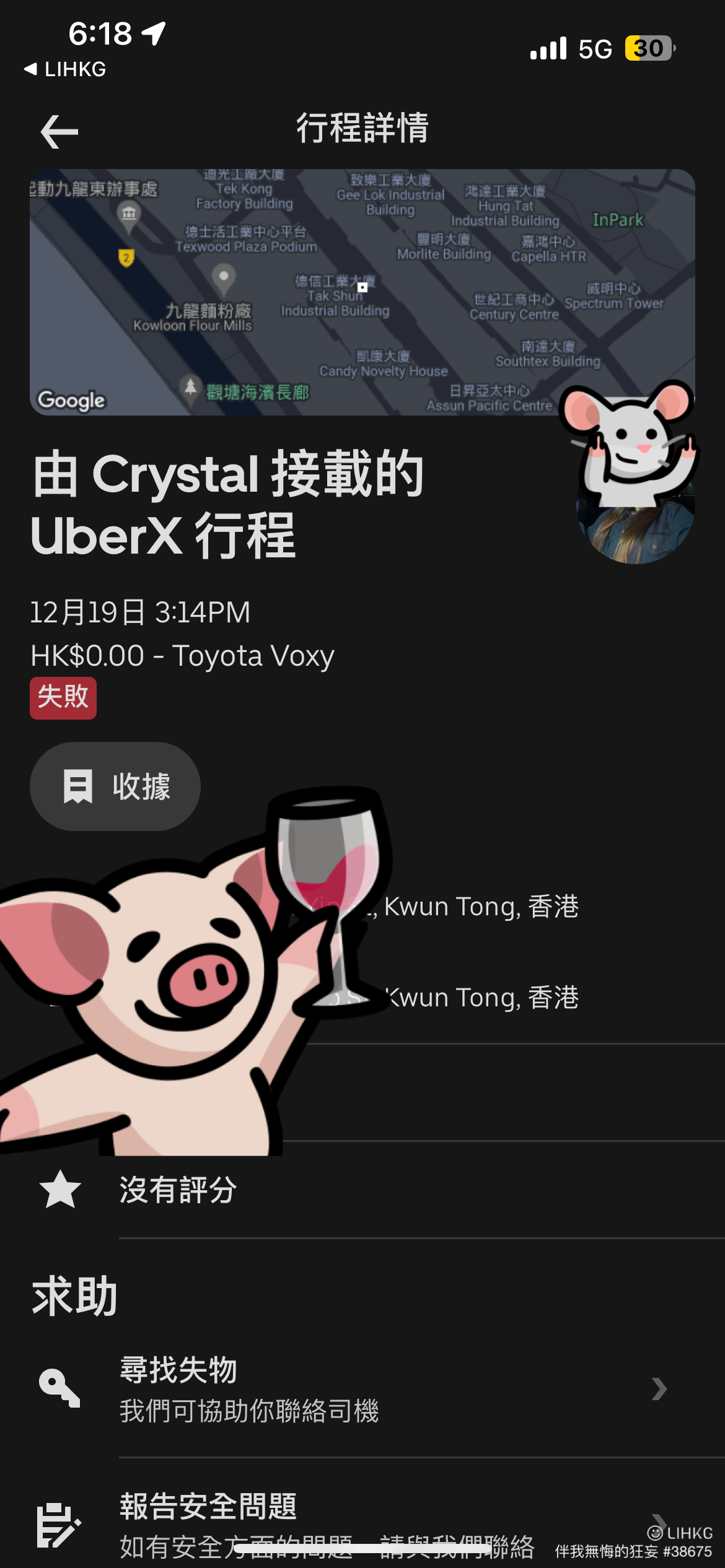
Task: Open the receipt with the 收據 button
Action: click(115, 785)
